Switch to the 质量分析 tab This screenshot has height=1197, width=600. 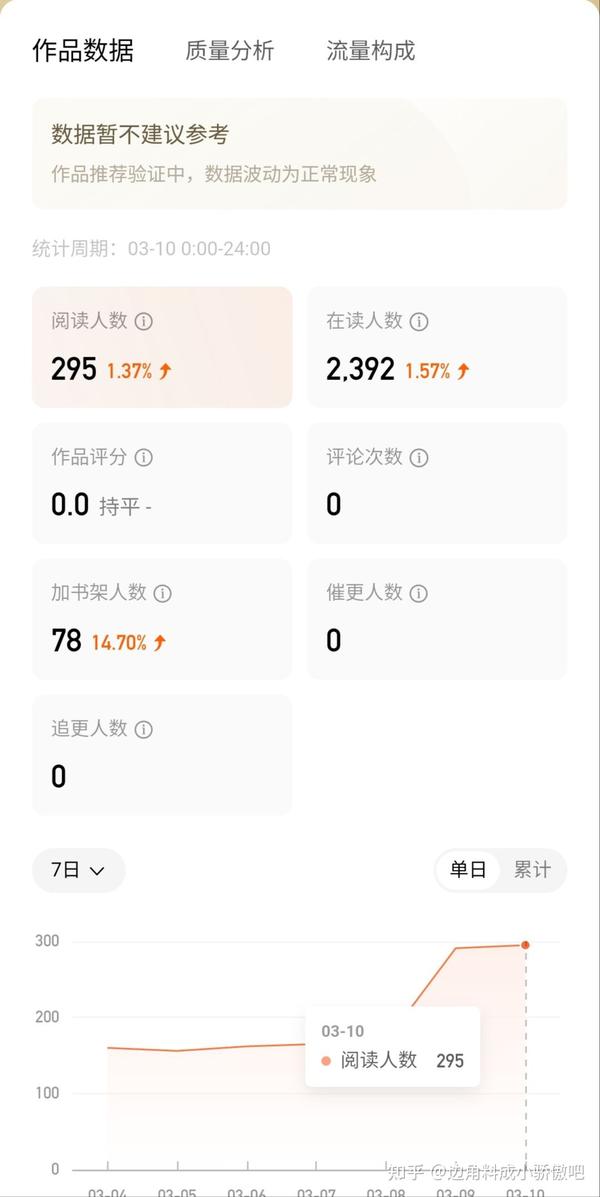229,50
